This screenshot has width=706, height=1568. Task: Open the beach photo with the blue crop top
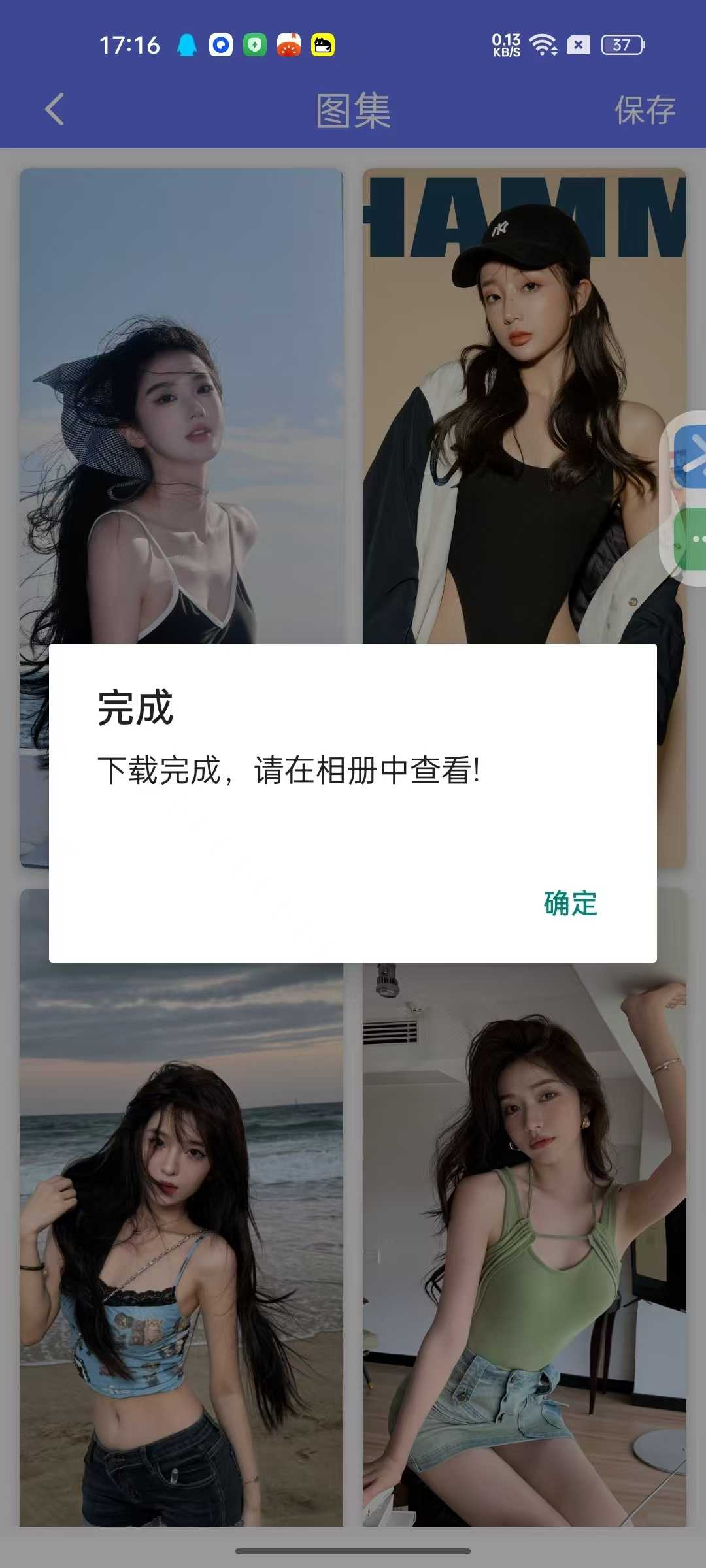click(181, 1241)
